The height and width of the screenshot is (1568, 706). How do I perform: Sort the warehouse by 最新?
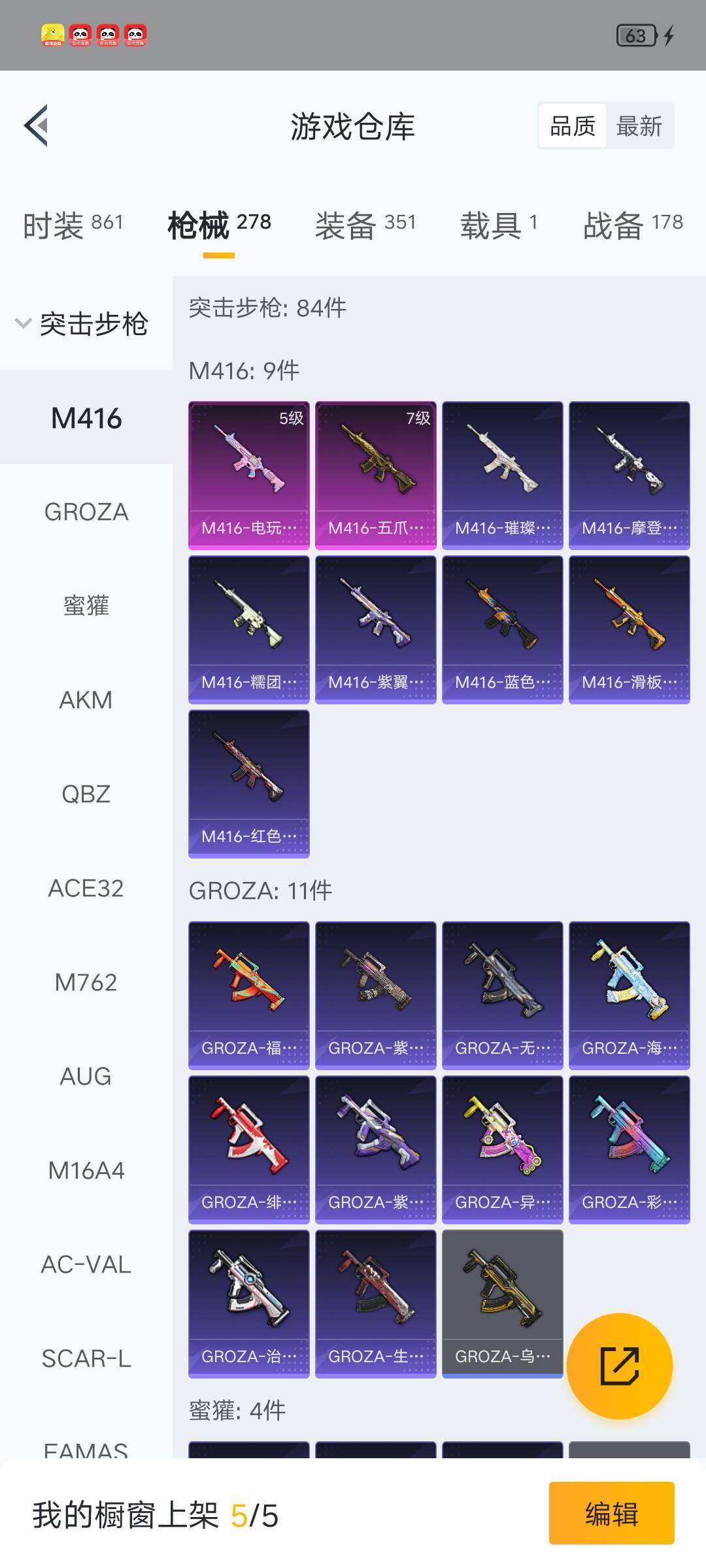[639, 125]
